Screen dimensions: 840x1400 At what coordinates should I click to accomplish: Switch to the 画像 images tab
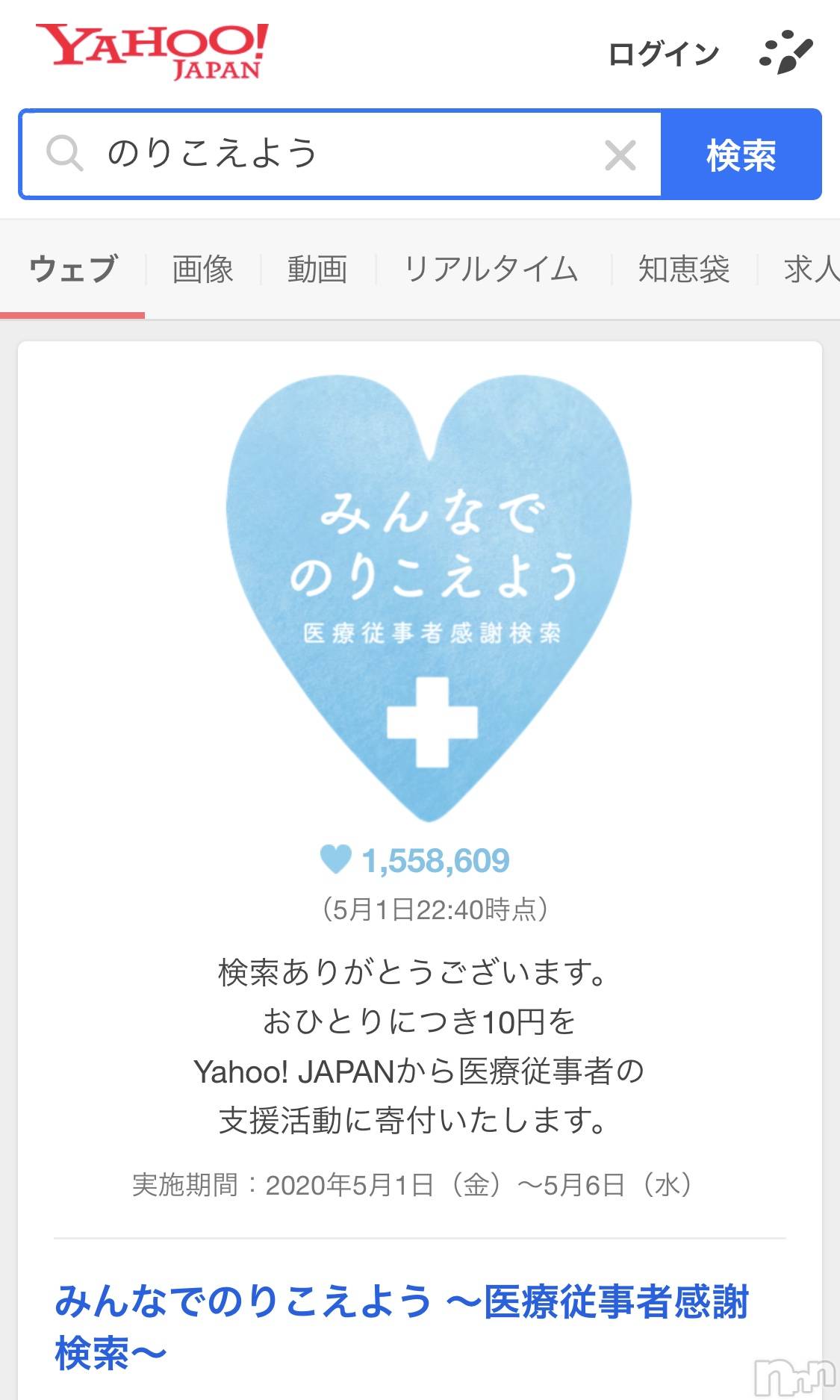coord(202,269)
